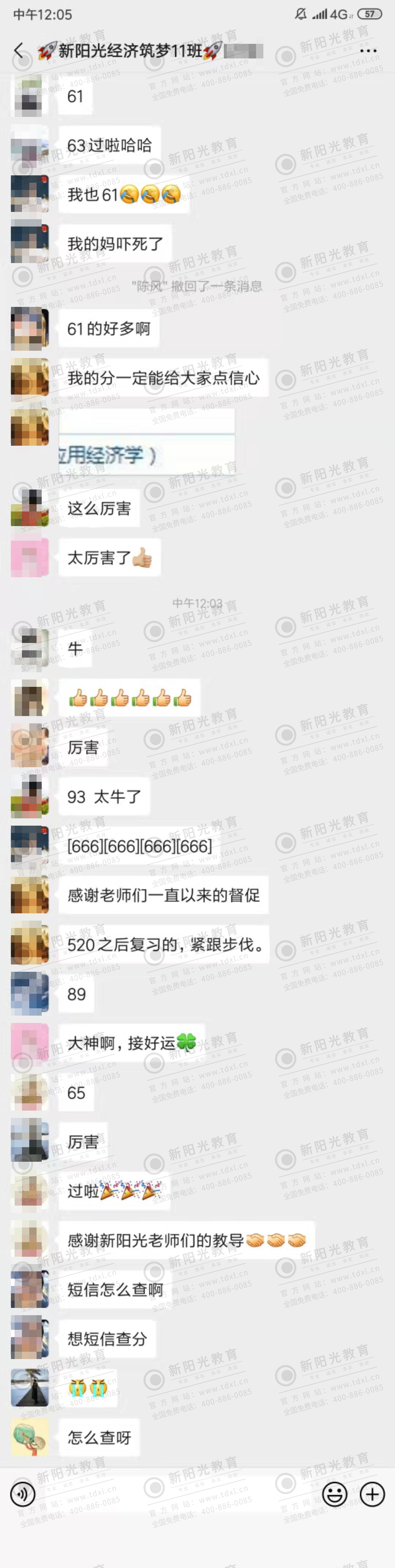Image resolution: width=395 pixels, height=1568 pixels.
Task: View profile of sender of 63过啦哈哈
Action: pyautogui.click(x=30, y=145)
